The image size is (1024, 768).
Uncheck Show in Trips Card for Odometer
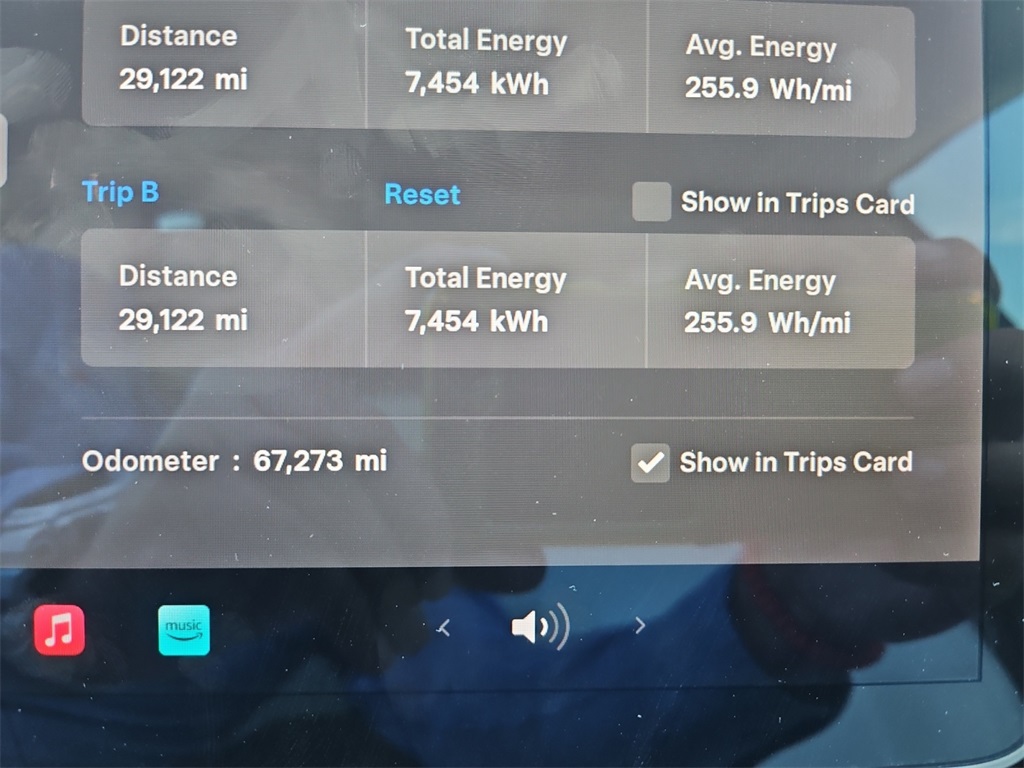pyautogui.click(x=651, y=463)
